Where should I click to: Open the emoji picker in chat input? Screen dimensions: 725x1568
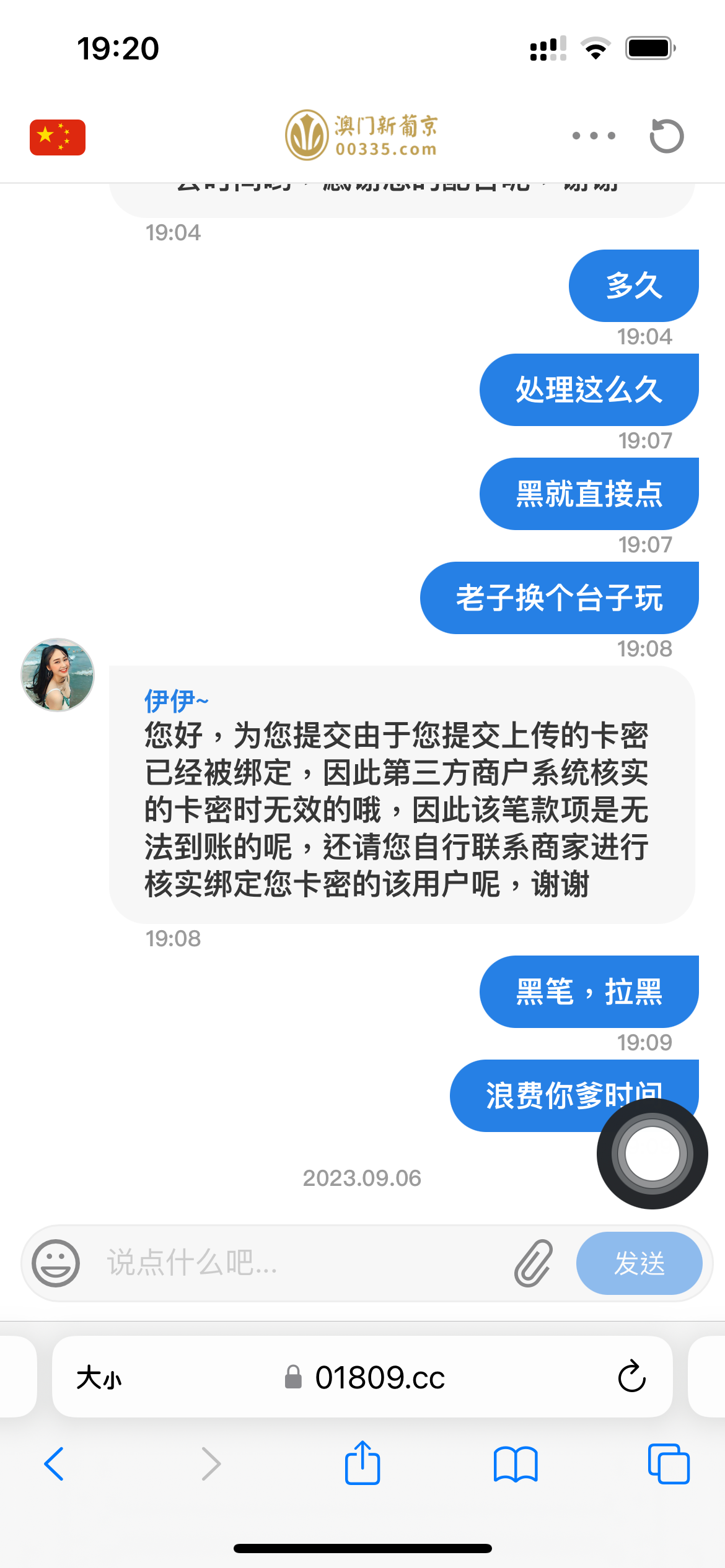coord(56,1263)
